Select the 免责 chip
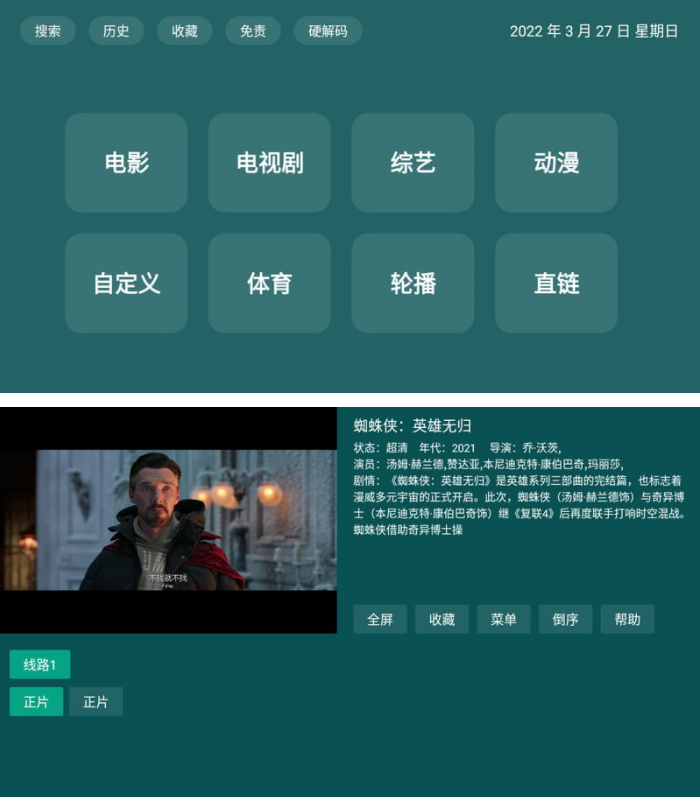Viewport: 700px width, 797px height. [x=253, y=31]
